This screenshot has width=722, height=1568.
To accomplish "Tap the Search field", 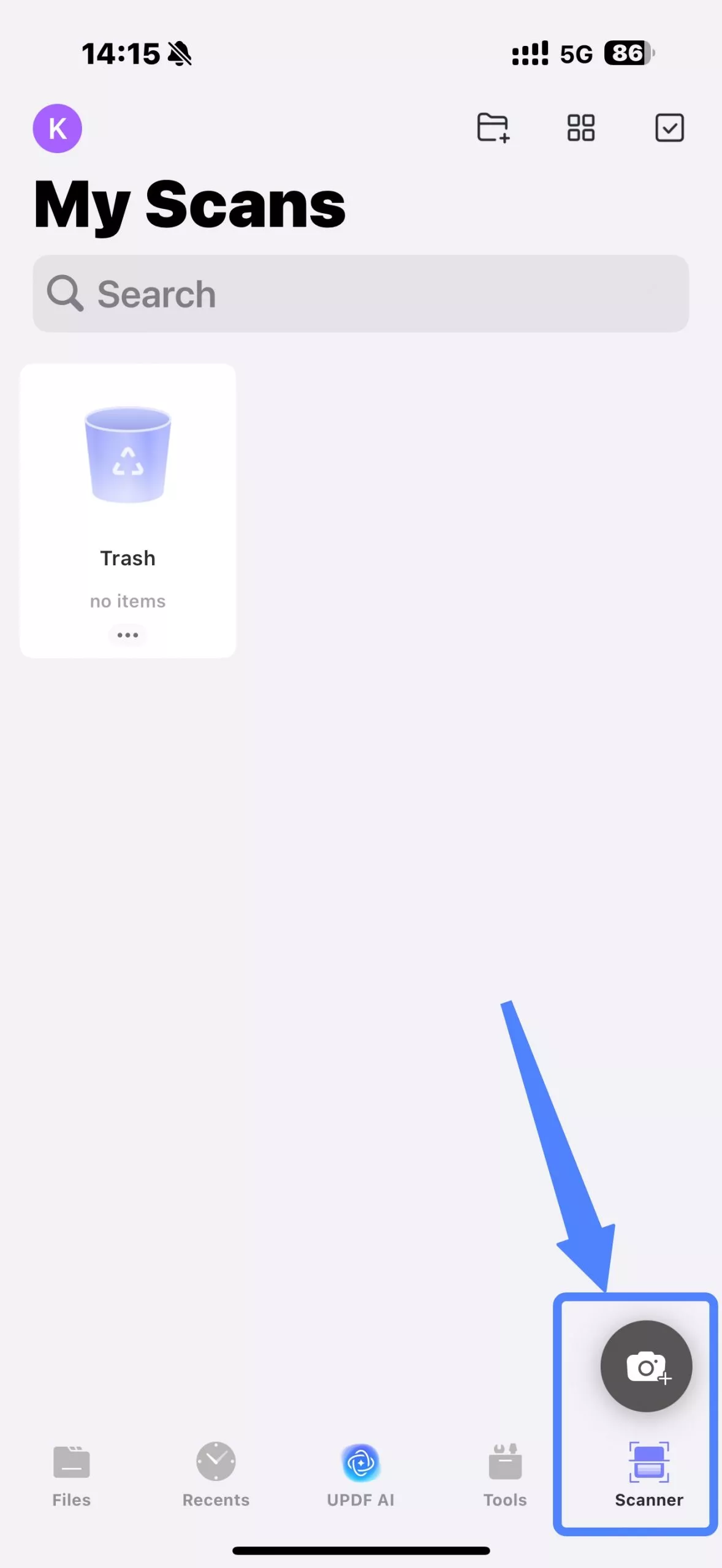I will 360,294.
